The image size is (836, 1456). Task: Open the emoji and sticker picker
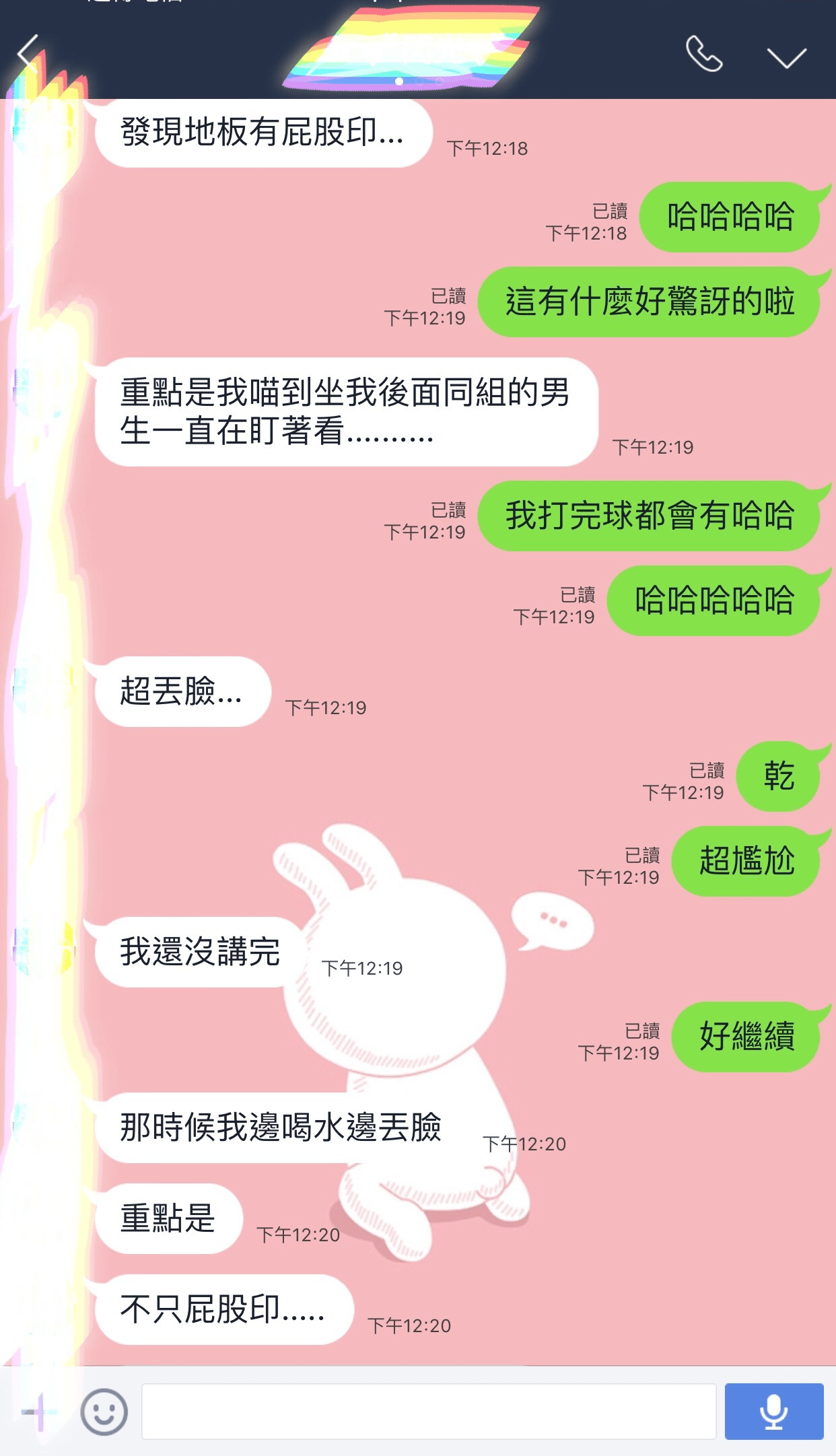tap(104, 1411)
